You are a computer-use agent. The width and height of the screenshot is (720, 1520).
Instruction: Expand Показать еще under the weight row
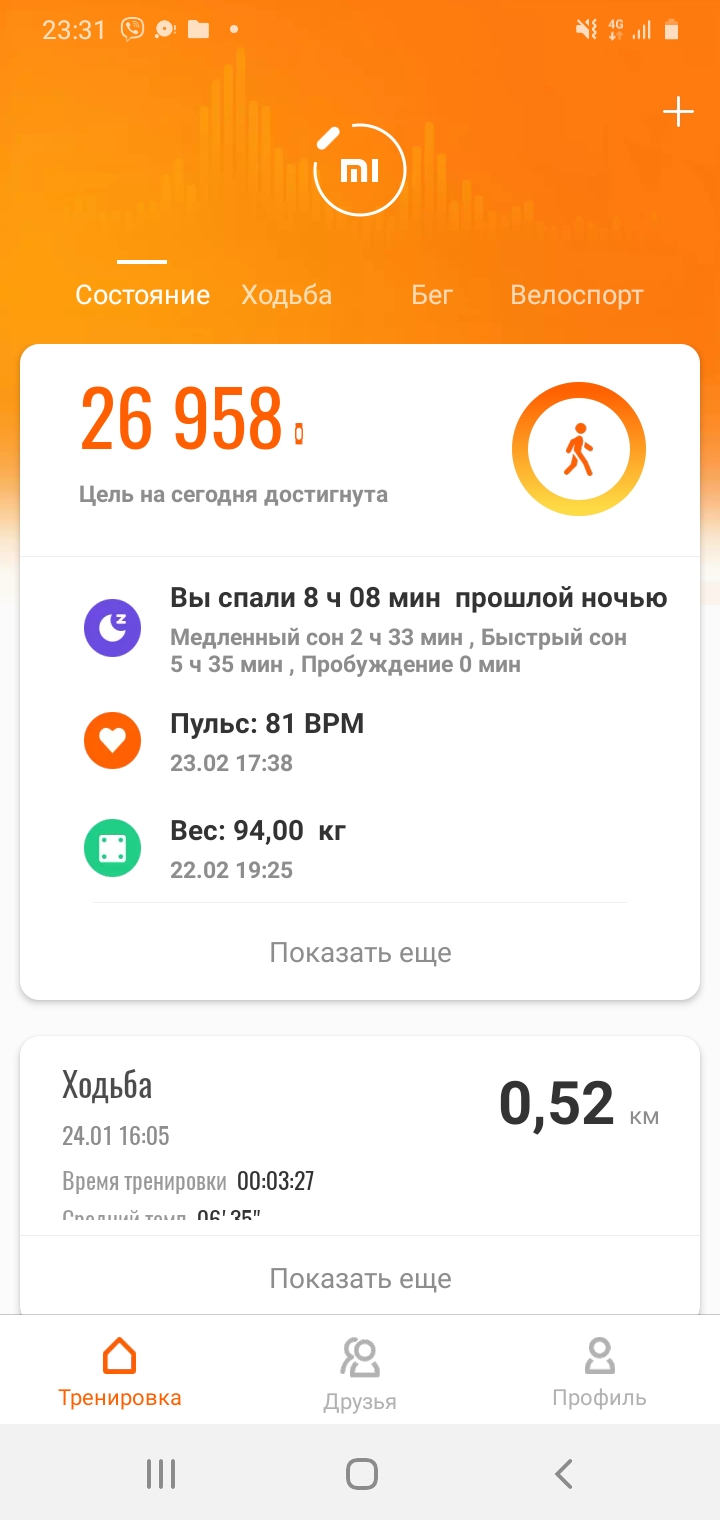(360, 952)
